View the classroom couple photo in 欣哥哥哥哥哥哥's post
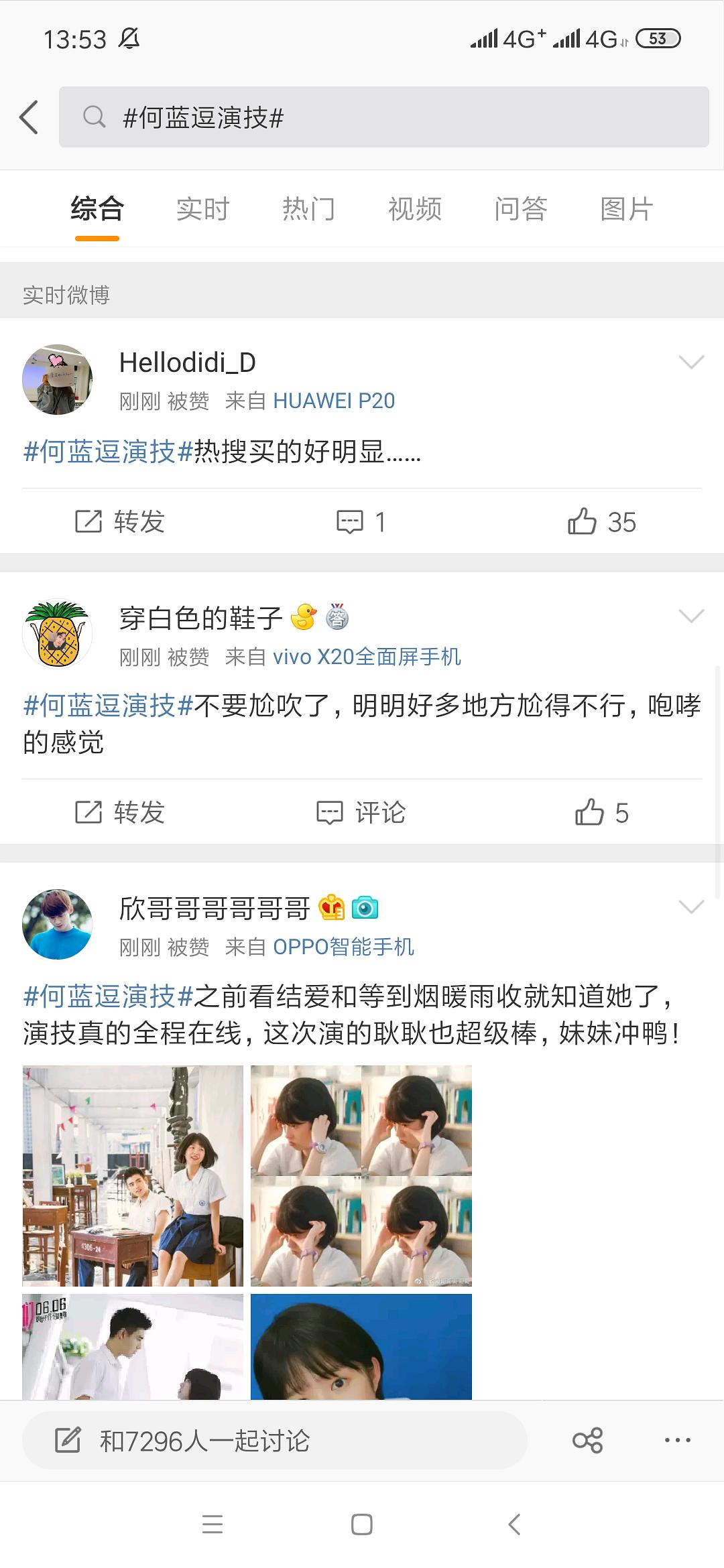 tap(133, 1175)
